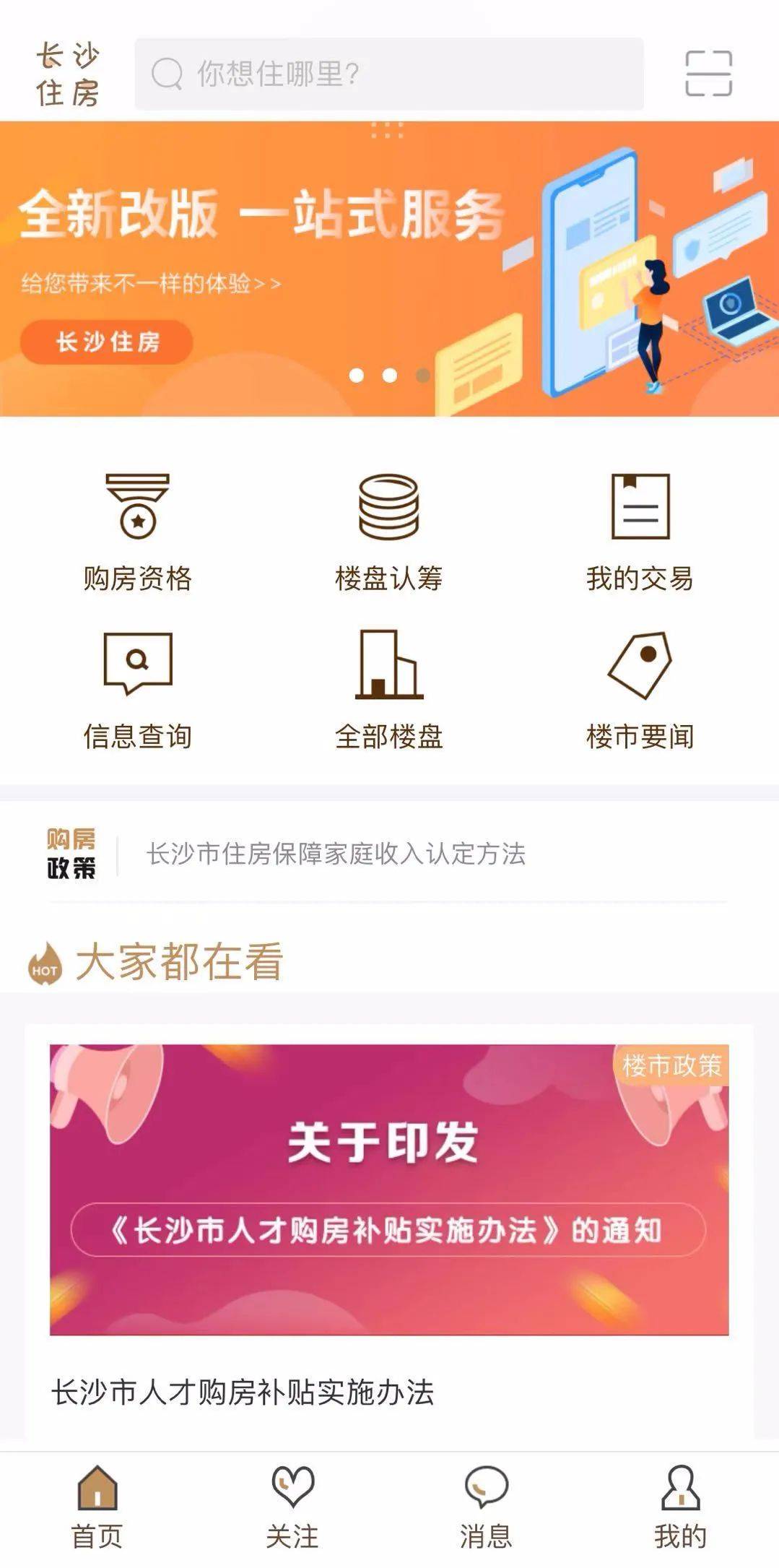Open the 全新改版 一站式服务 banner
This screenshot has width=779, height=1568.
(389, 269)
